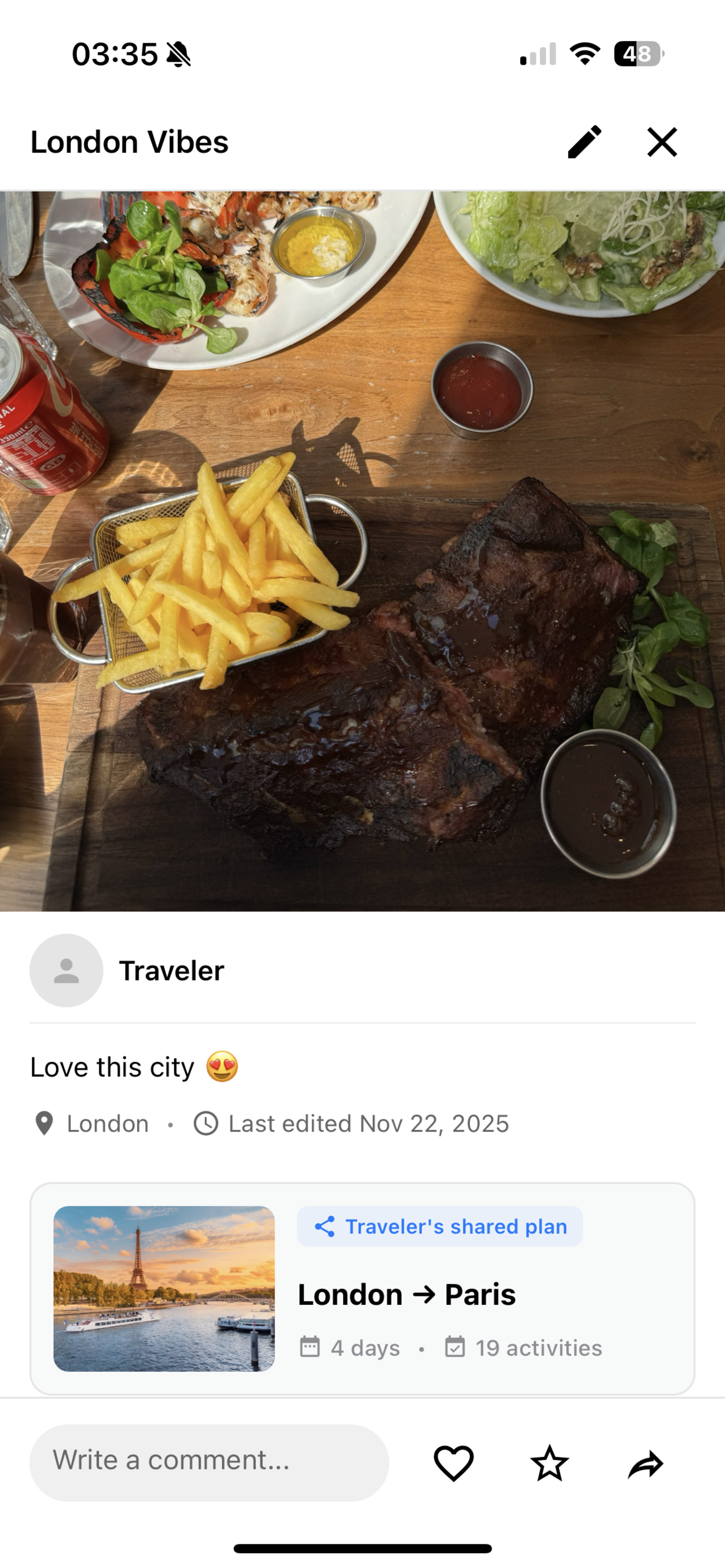Edit the London Vibes post
Image resolution: width=725 pixels, height=1568 pixels.
tap(584, 142)
